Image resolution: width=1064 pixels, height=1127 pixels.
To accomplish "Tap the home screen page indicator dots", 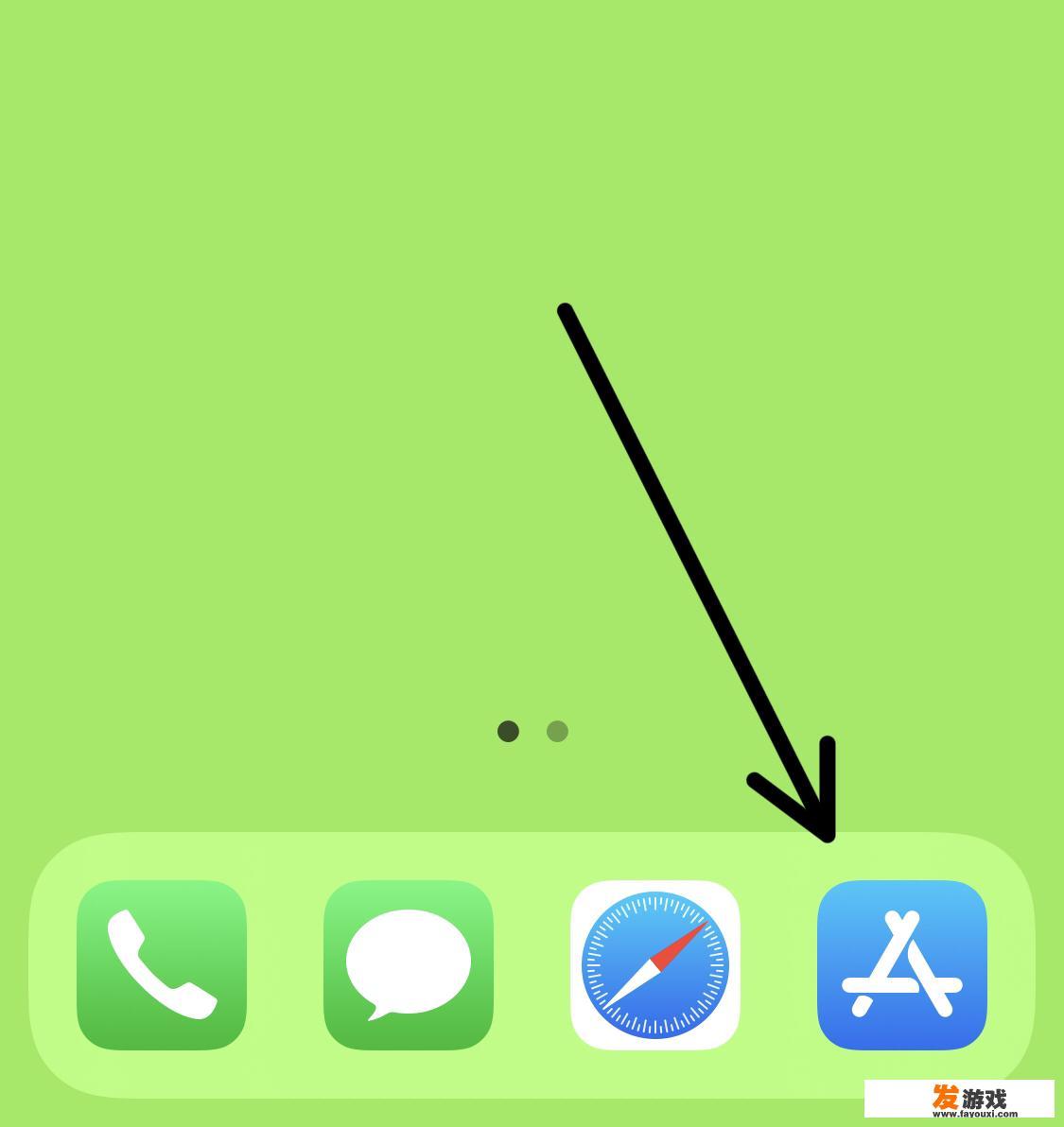I will click(x=532, y=732).
